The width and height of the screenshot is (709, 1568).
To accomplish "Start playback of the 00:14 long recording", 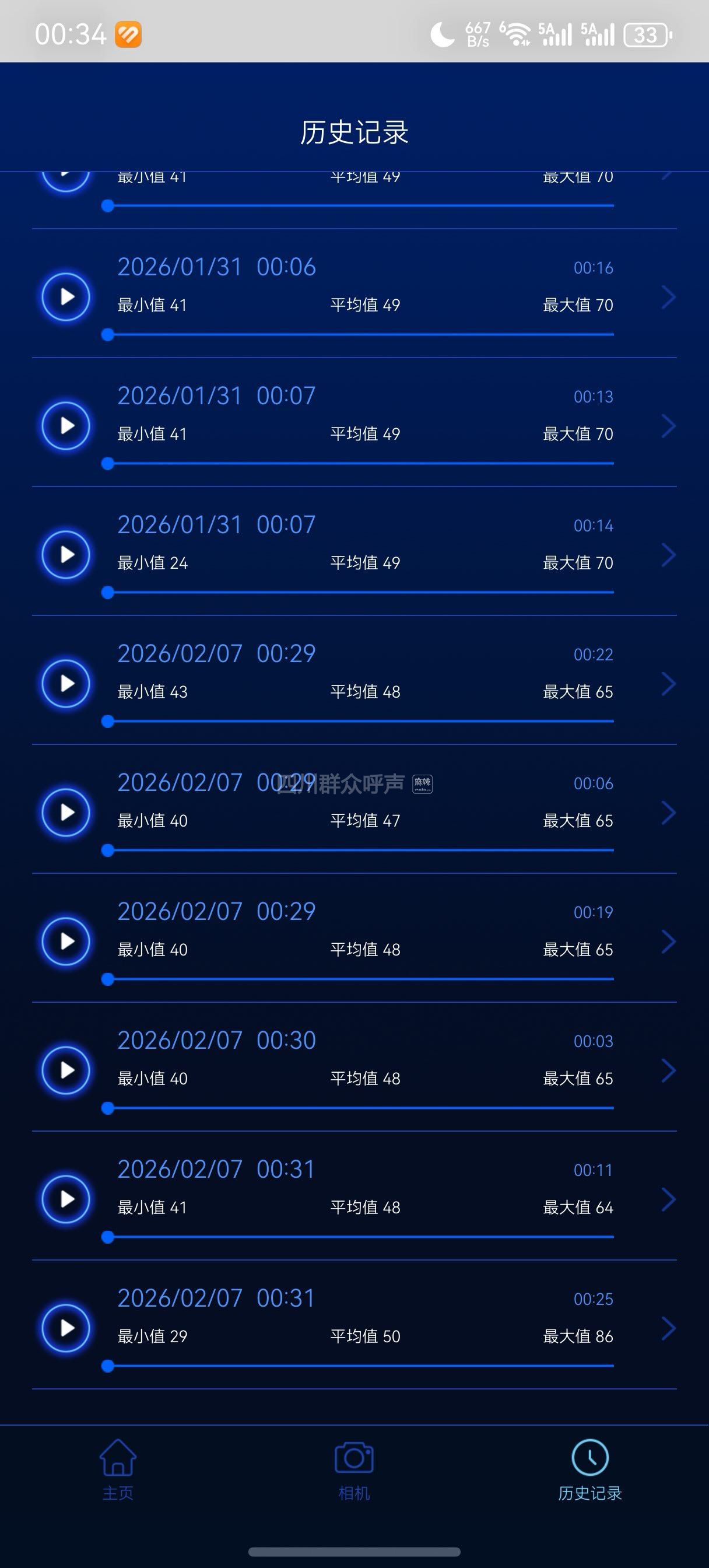I will coord(66,555).
